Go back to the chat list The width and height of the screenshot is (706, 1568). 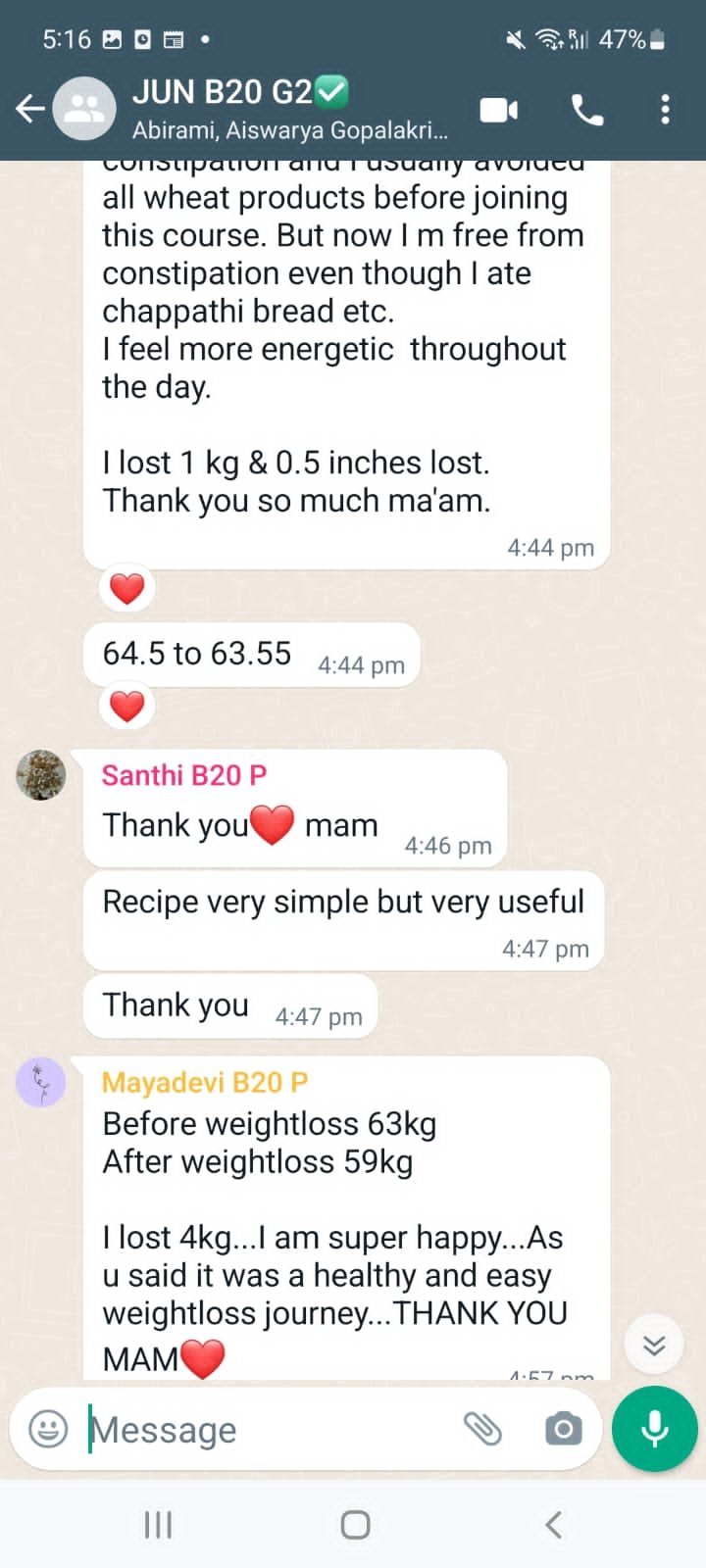(31, 109)
